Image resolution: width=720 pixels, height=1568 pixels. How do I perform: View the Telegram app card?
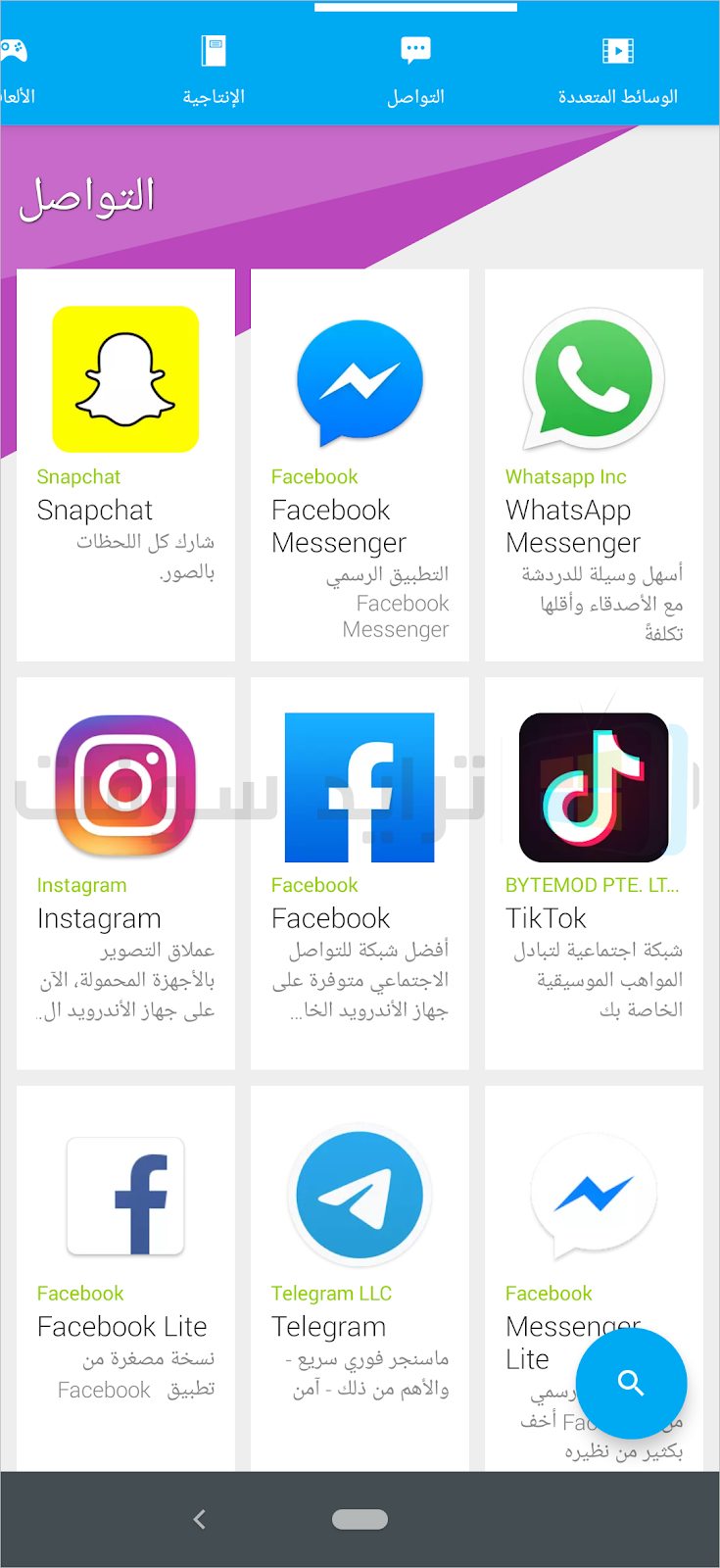click(x=360, y=1274)
